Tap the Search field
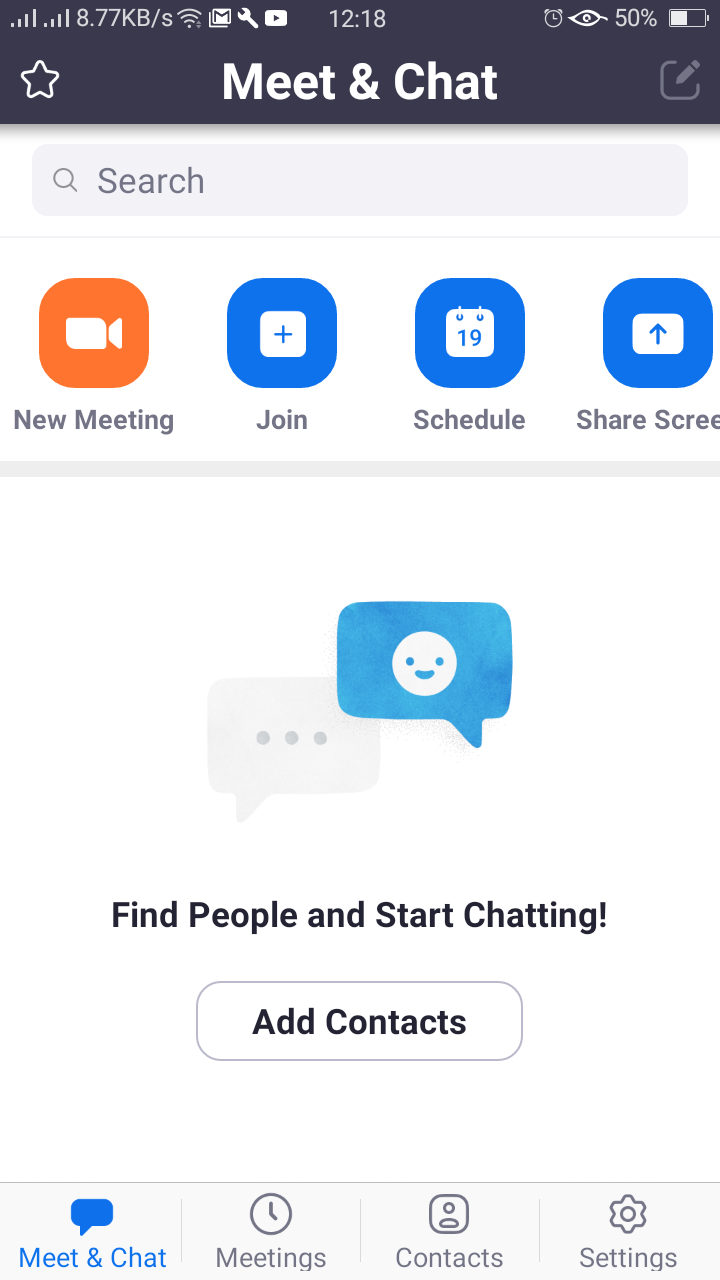The height and width of the screenshot is (1280, 720). [x=360, y=180]
